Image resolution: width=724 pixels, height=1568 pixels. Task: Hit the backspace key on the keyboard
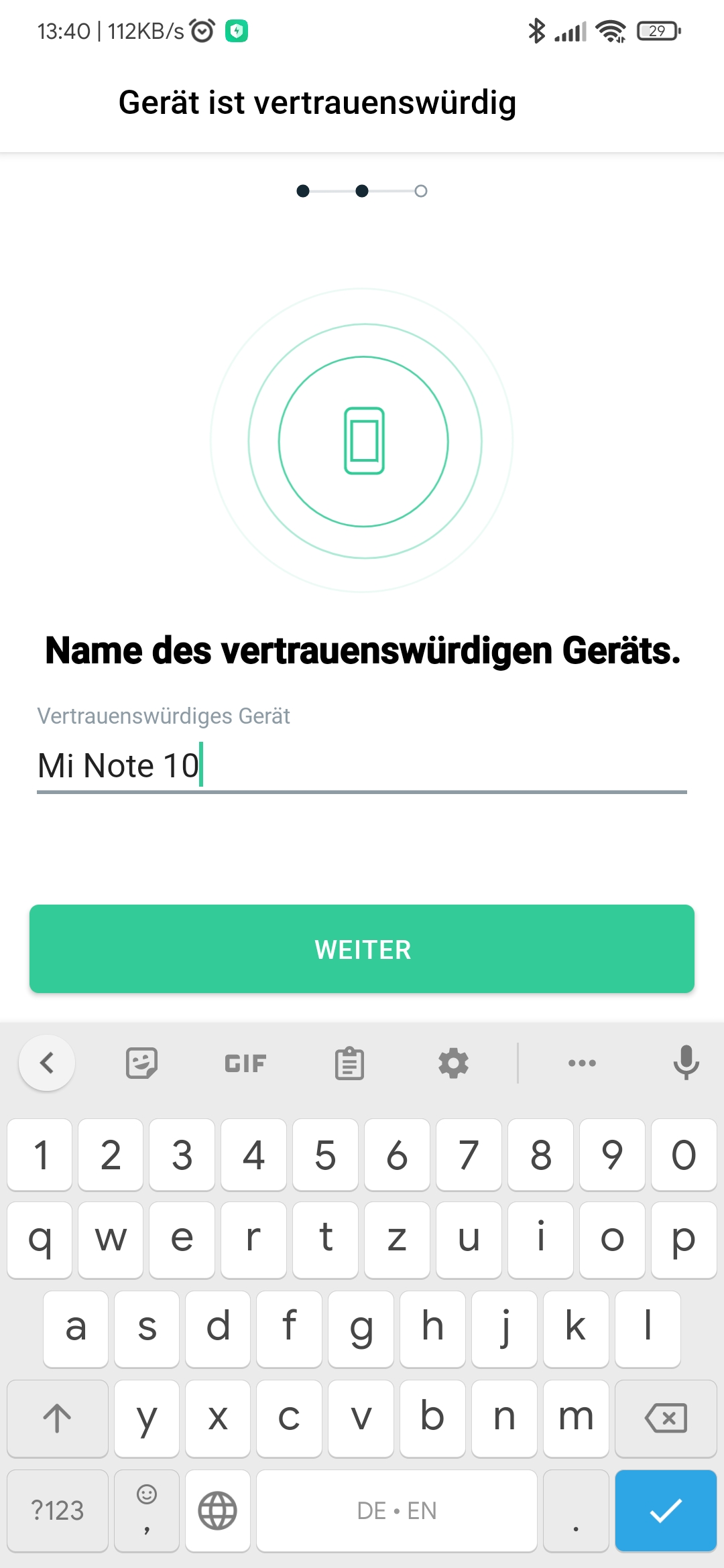click(665, 1418)
